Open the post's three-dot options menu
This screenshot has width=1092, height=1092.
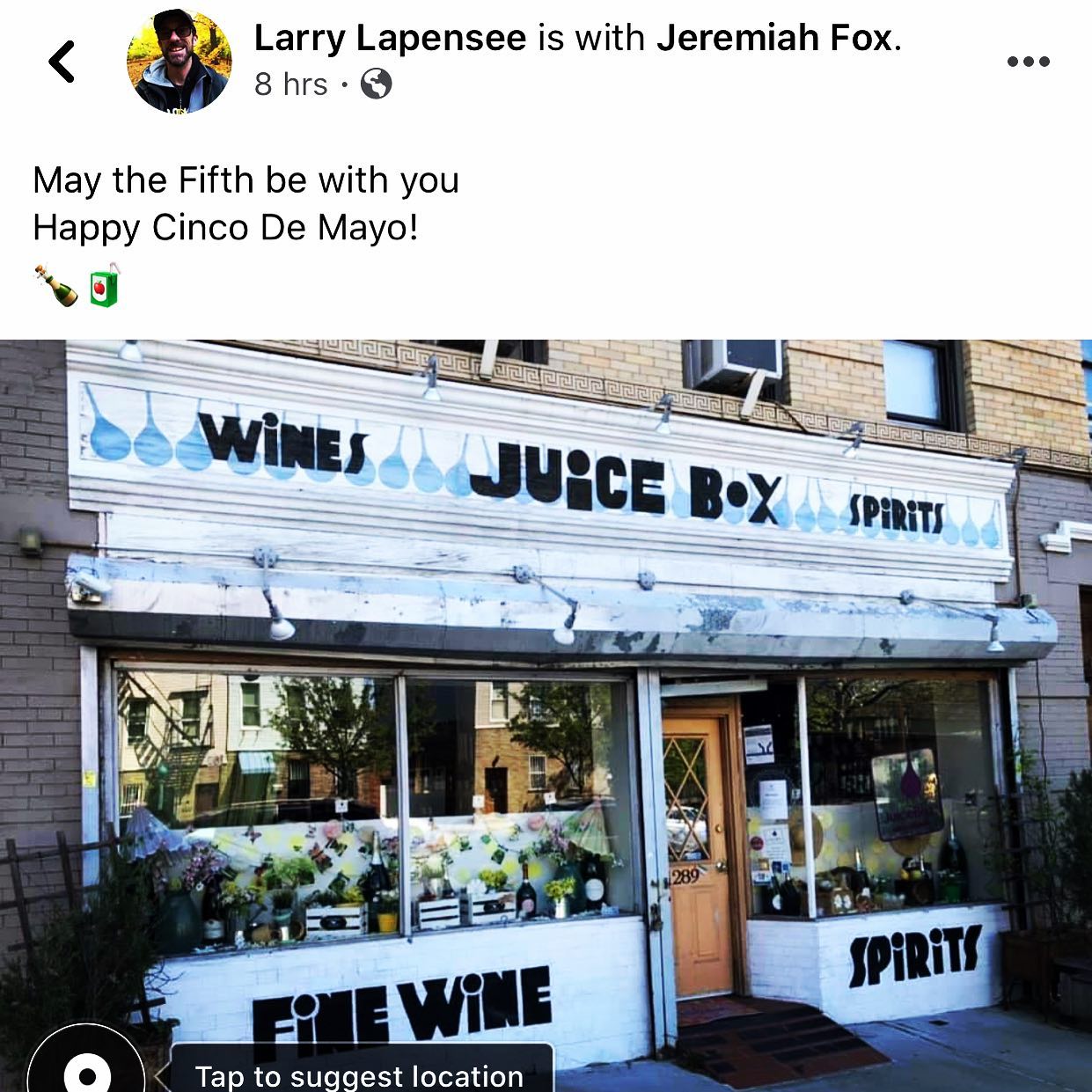click(1028, 62)
